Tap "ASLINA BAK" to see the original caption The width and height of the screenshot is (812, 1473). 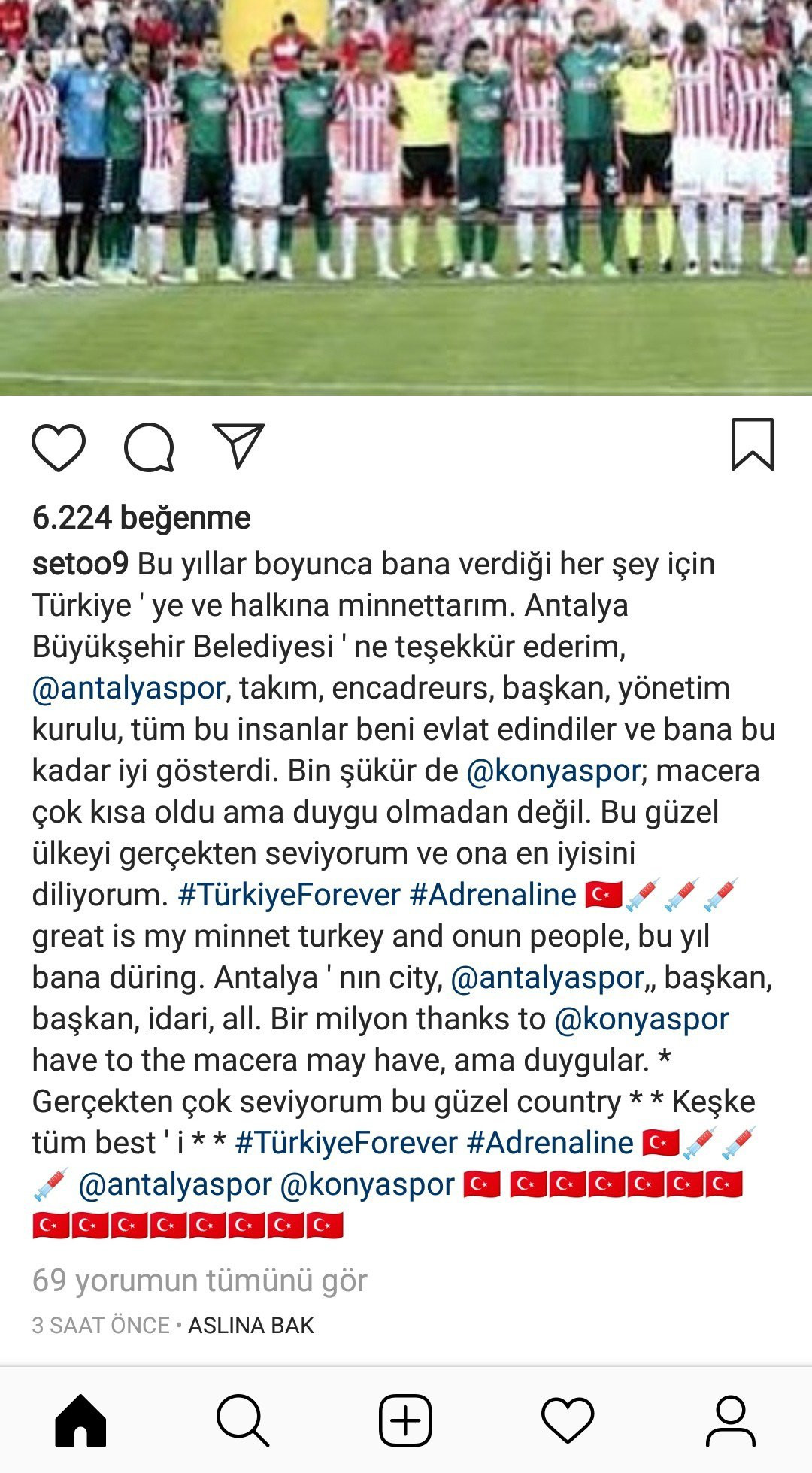point(251,1325)
